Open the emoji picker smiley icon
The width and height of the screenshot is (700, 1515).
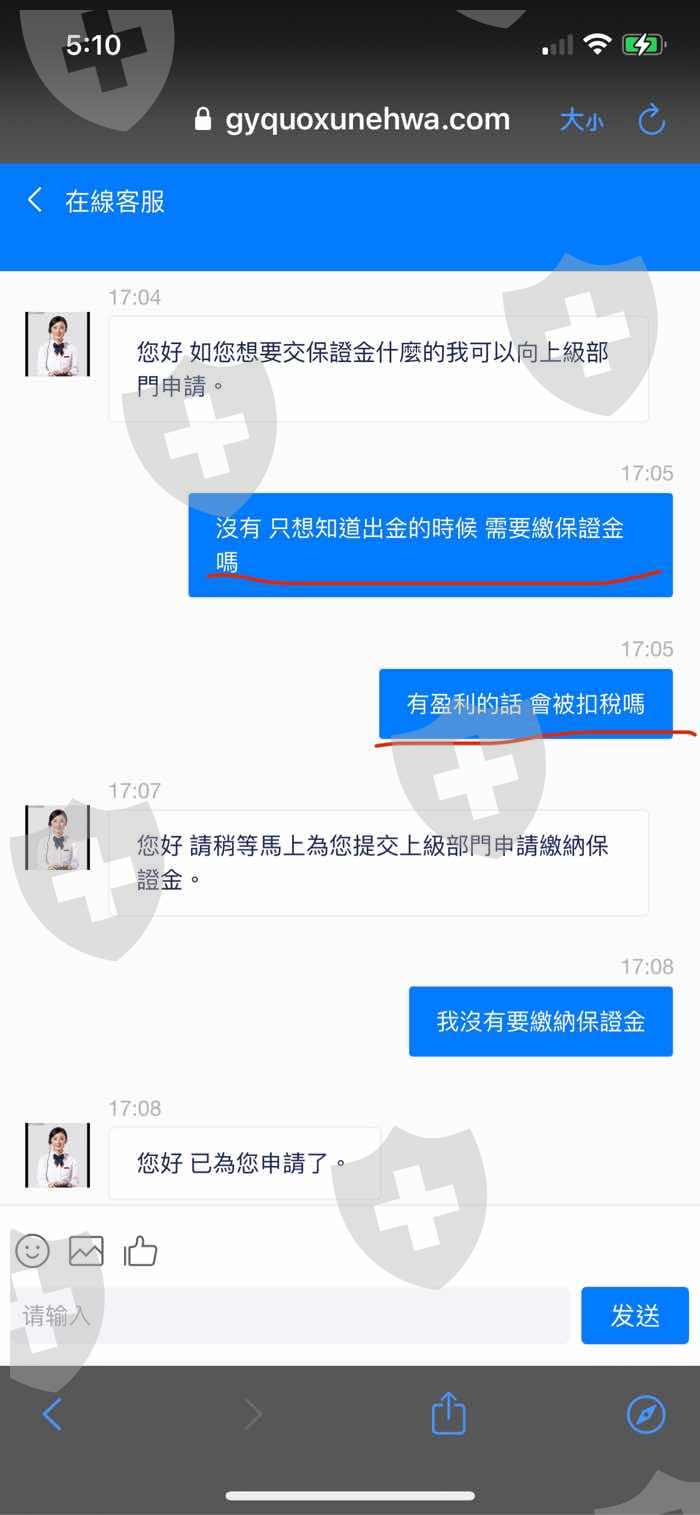point(33,1251)
